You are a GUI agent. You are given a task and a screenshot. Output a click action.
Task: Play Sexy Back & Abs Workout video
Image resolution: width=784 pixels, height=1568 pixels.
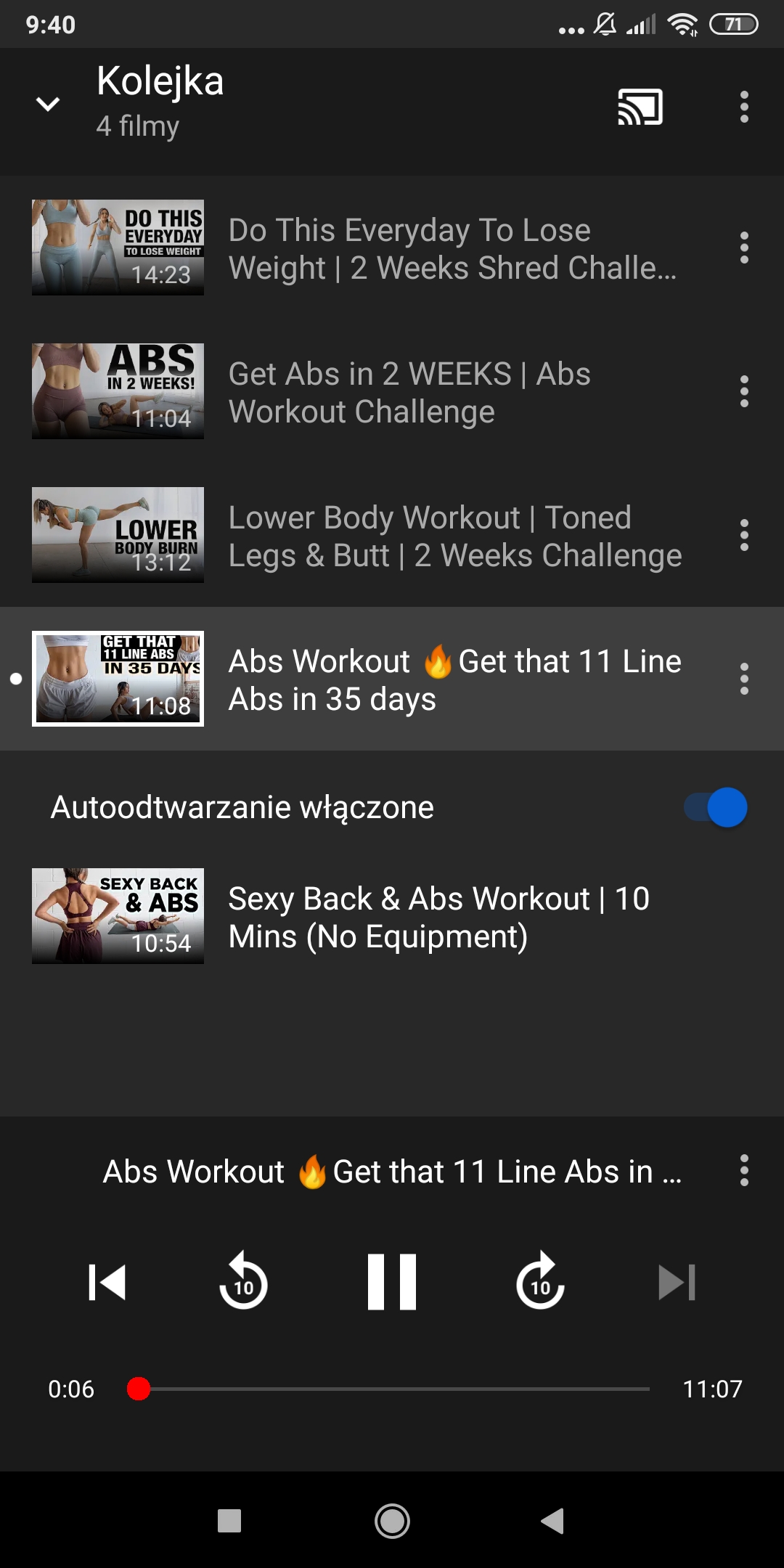[392, 916]
